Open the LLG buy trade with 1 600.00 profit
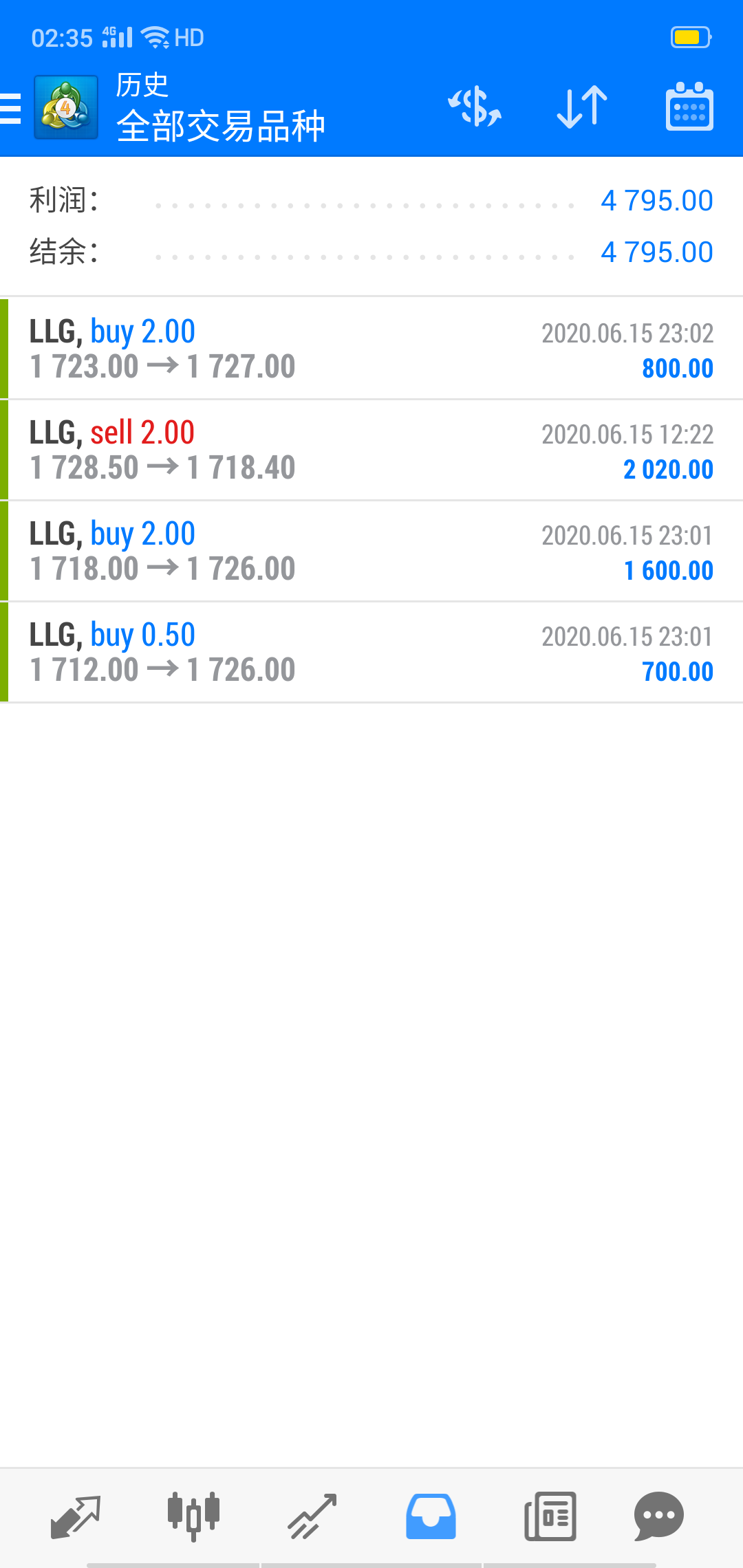This screenshot has width=743, height=1568. [371, 551]
